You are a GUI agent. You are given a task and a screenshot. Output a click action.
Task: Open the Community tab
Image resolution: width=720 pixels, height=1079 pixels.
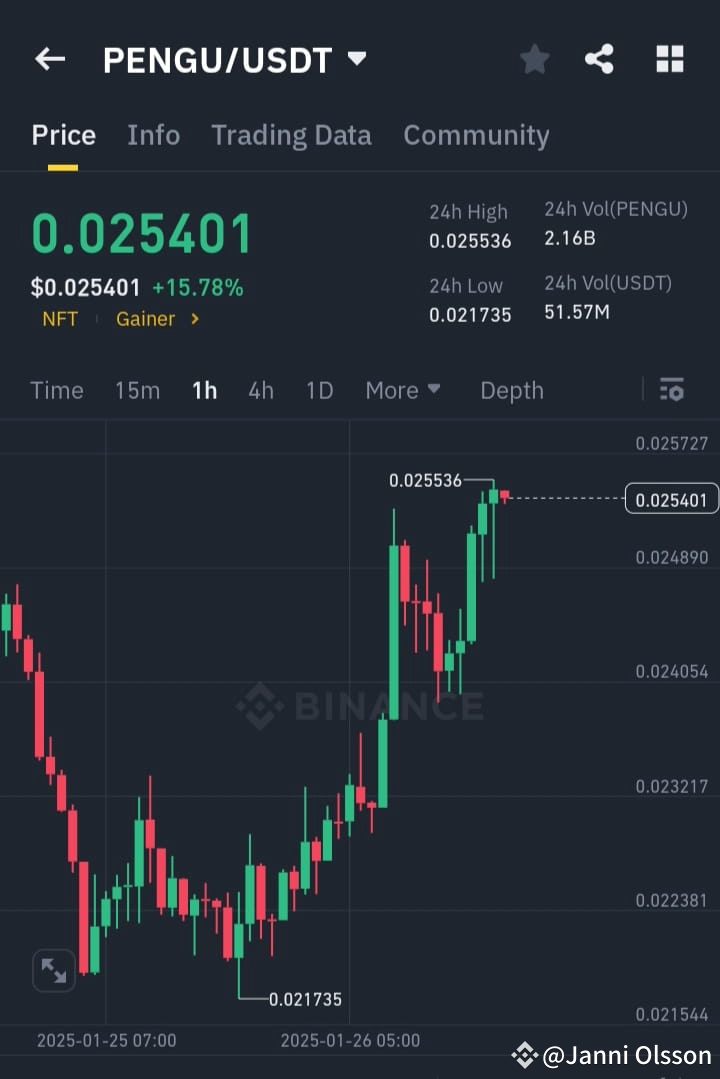476,135
